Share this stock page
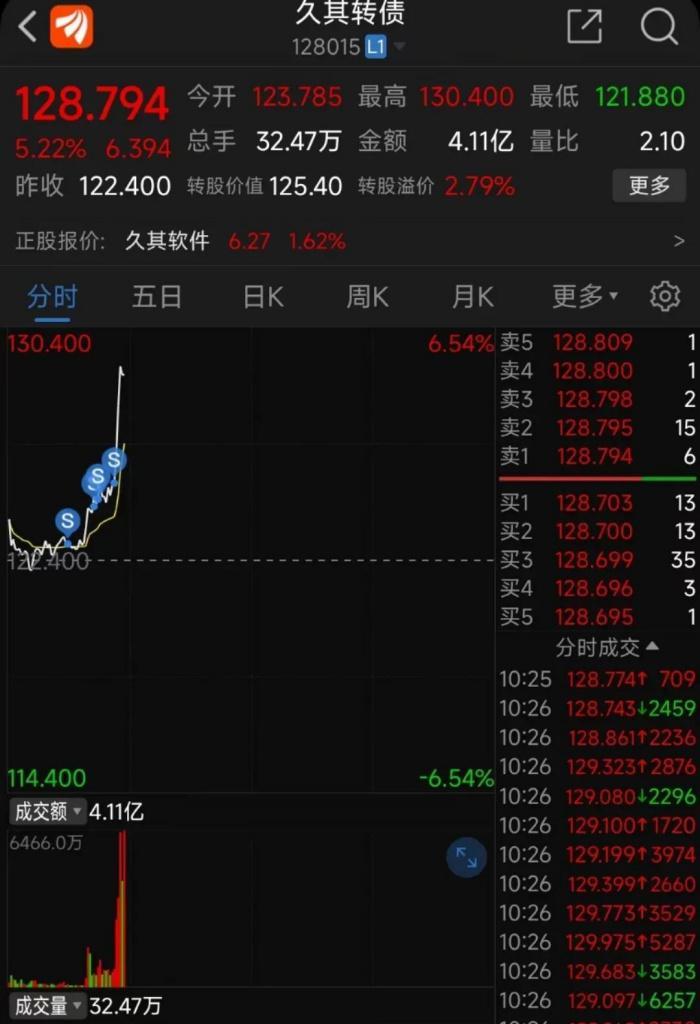Image resolution: width=700 pixels, height=1024 pixels. pos(584,27)
